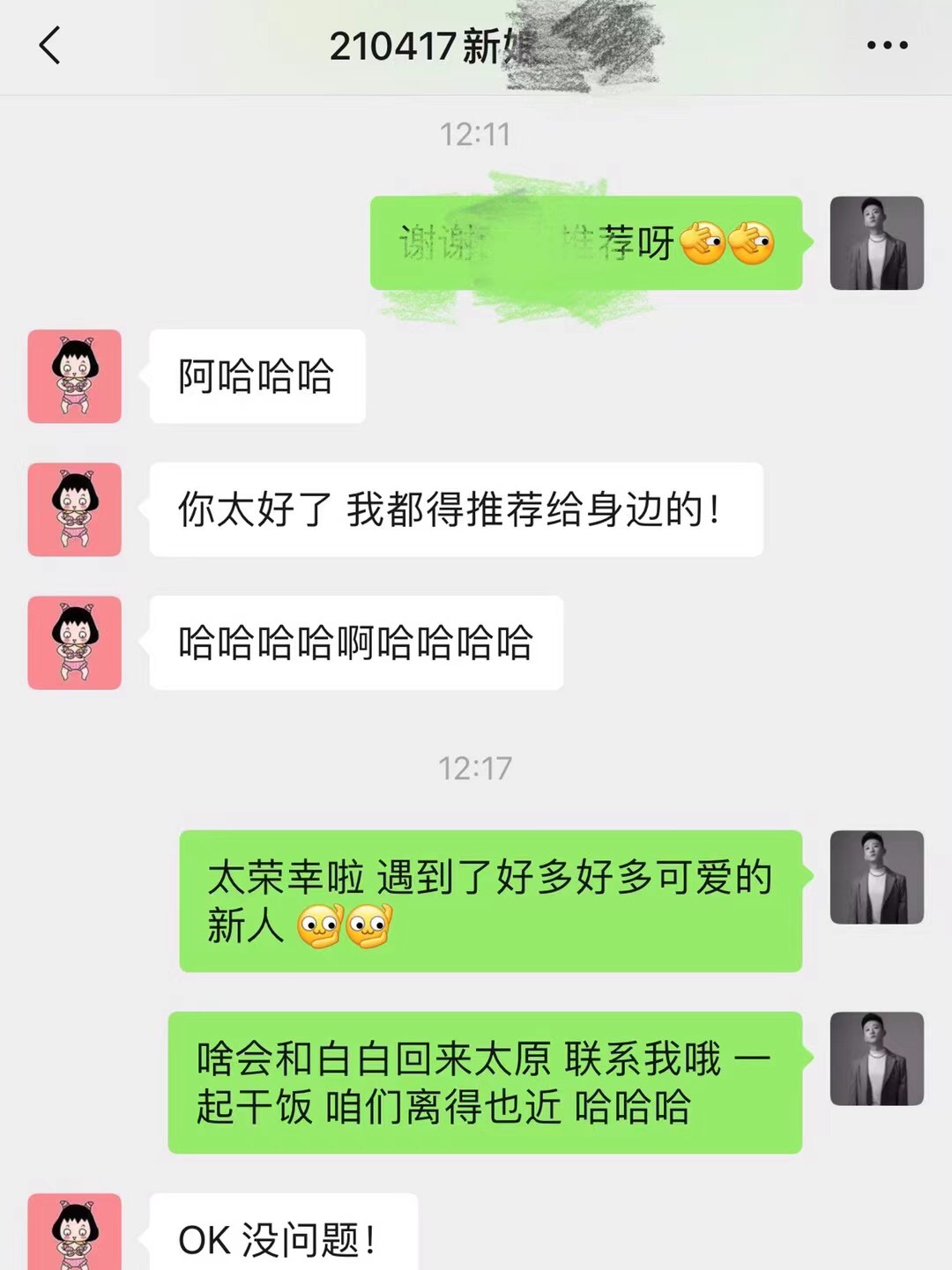Open sender's avatar beside the 推荐呀 message
Image resolution: width=952 pixels, height=1270 pixels.
876,243
